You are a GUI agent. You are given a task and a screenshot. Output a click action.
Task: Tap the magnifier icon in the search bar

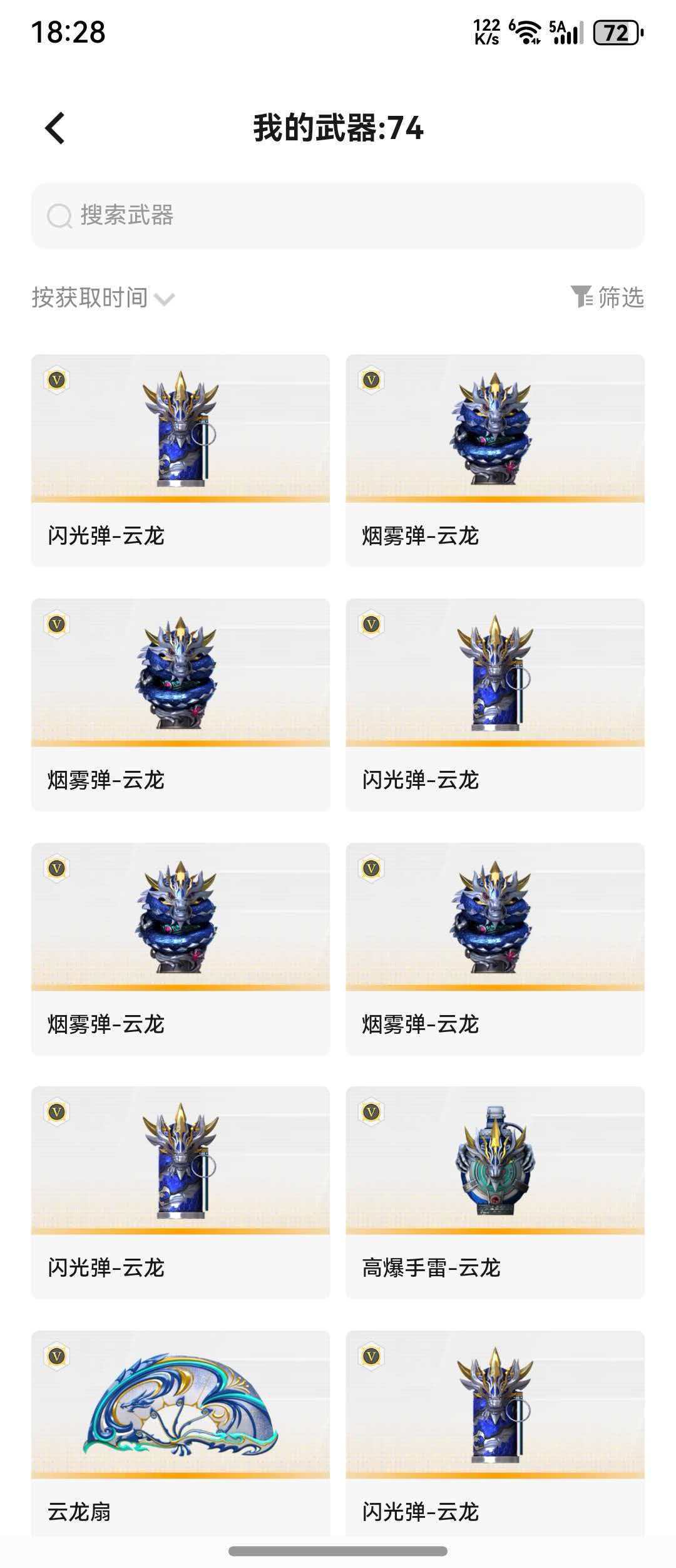pos(58,216)
